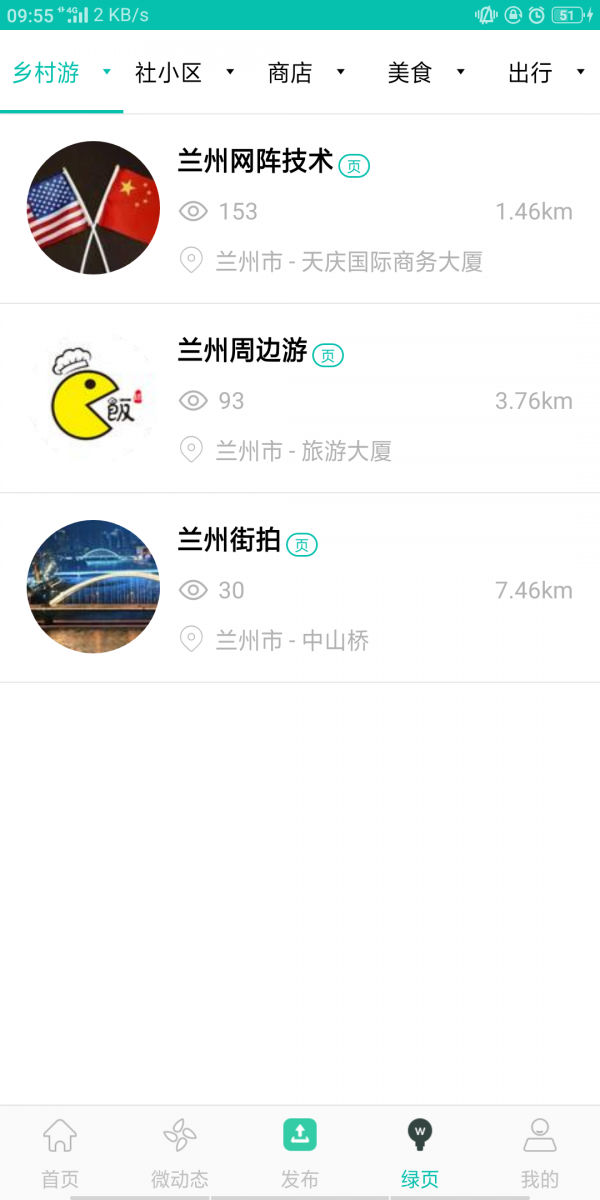View the 兰州街拍 page
600x1200 pixels.
(300, 588)
